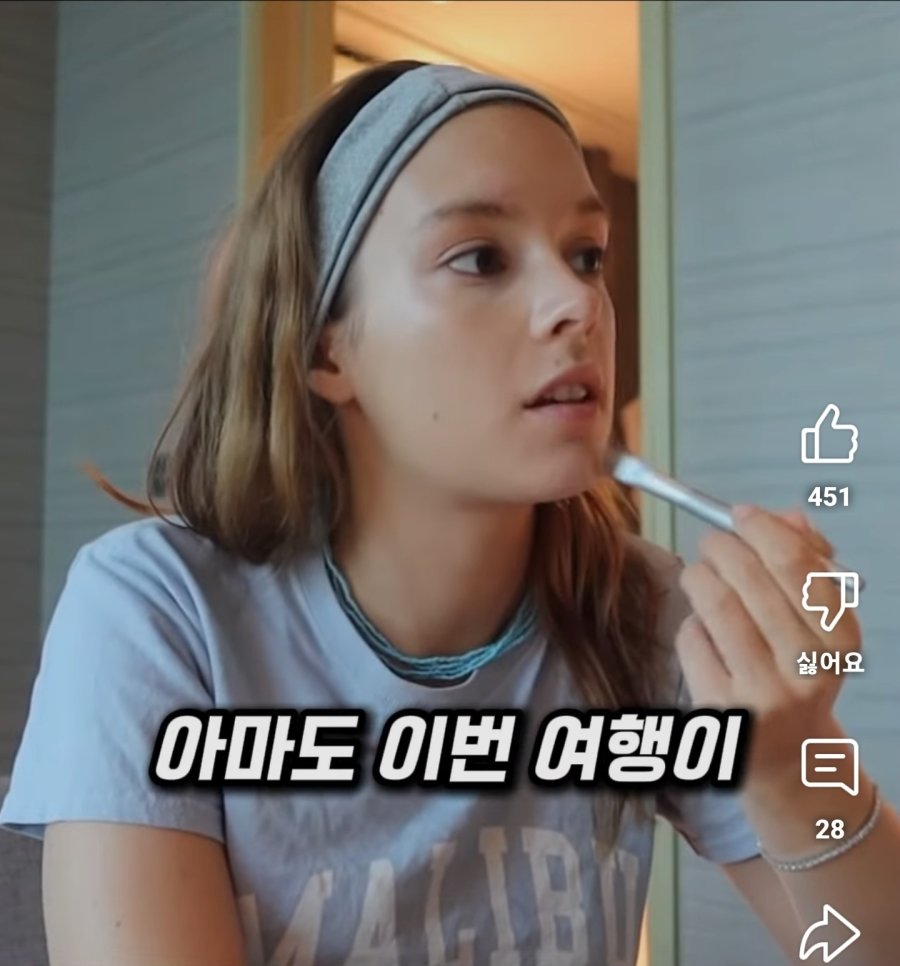This screenshot has height=966, width=900.
Task: Open the comments with 28 replies
Action: tap(829, 768)
